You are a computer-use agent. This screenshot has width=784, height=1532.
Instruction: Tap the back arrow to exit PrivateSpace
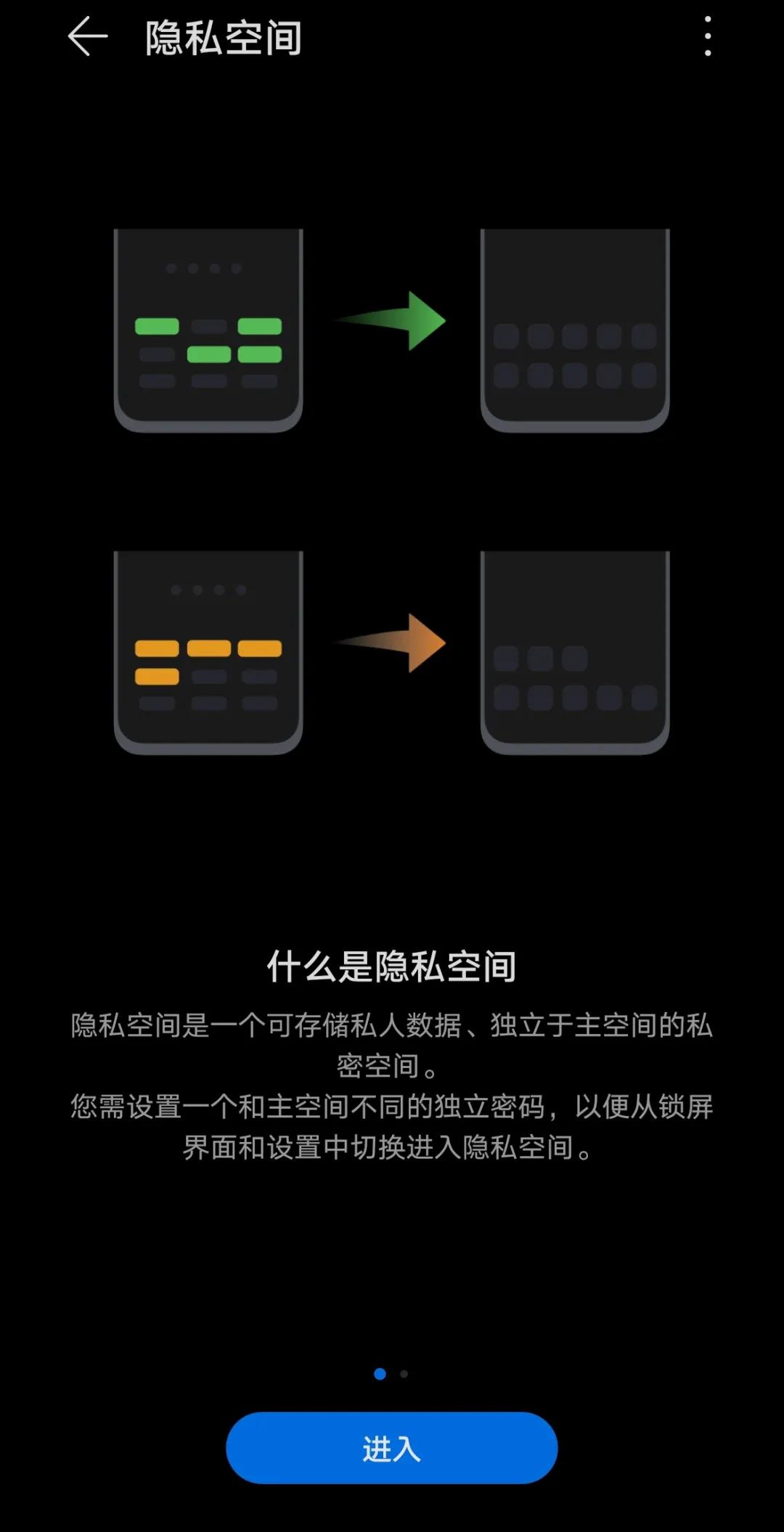point(82,35)
